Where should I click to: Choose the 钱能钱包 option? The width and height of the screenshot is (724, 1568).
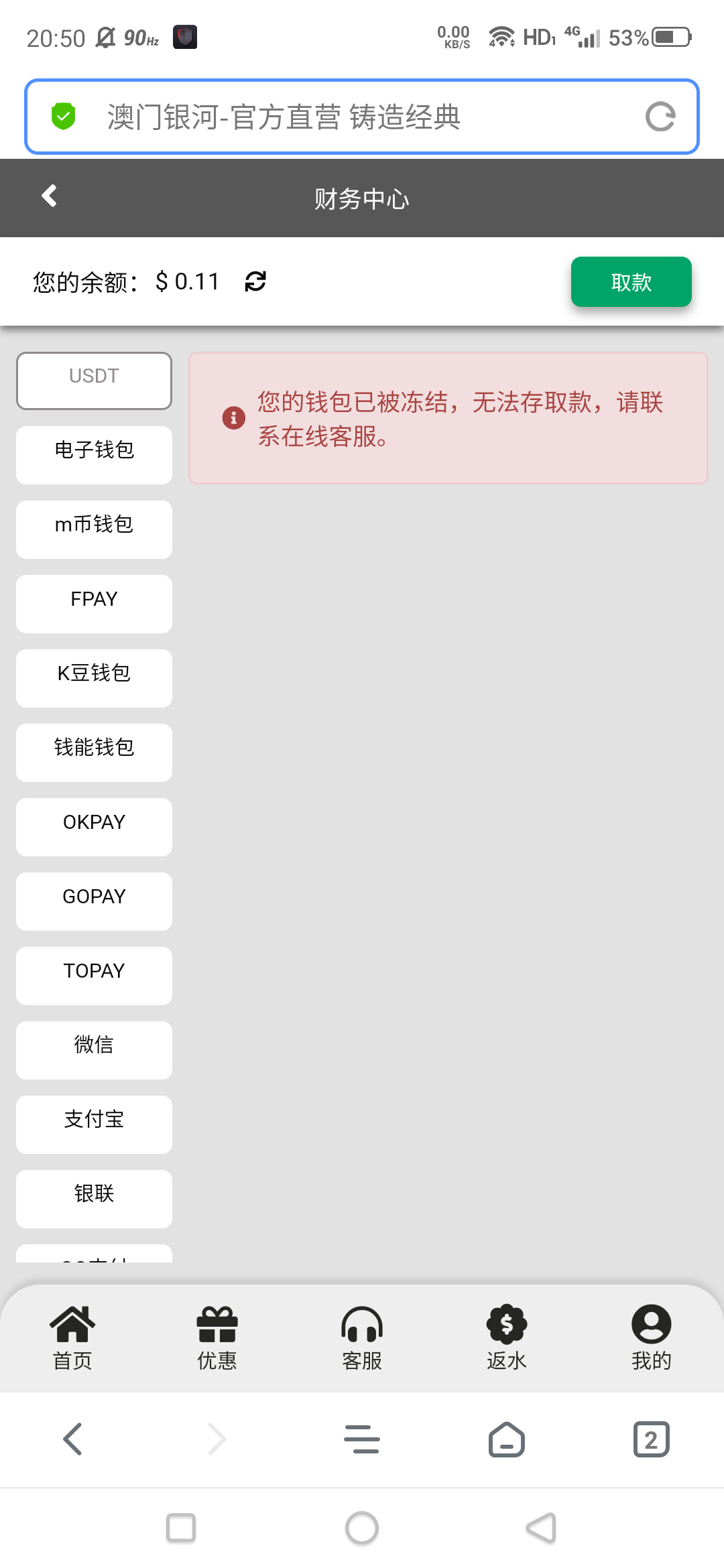94,753
